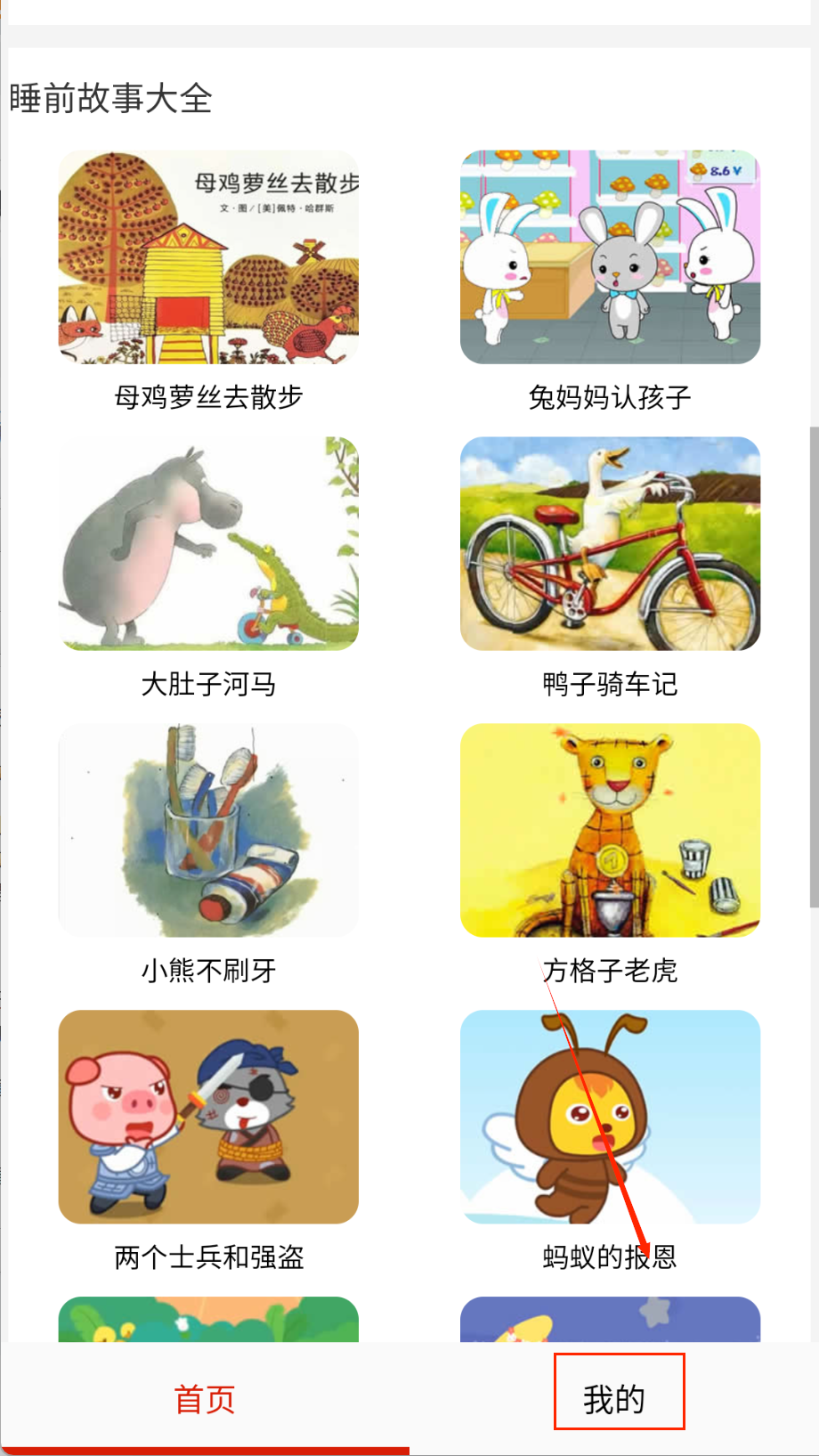The height and width of the screenshot is (1456, 819).
Task: Select the 鸭子骑车记 story card
Action: click(x=610, y=544)
